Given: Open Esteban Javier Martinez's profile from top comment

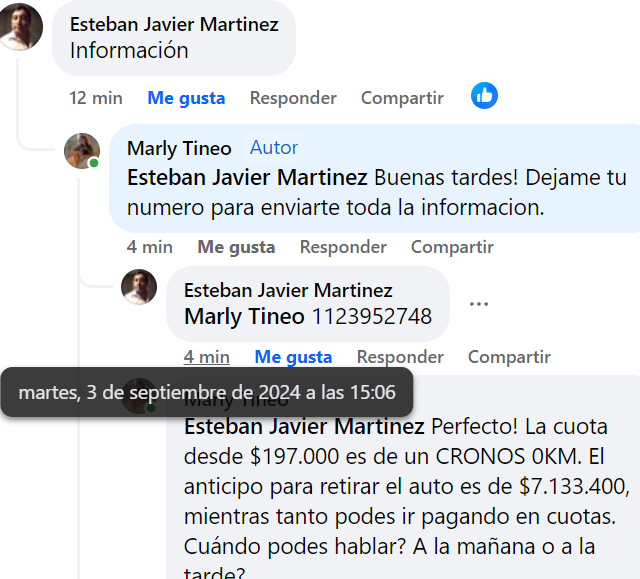Looking at the screenshot, I should click(x=174, y=24).
